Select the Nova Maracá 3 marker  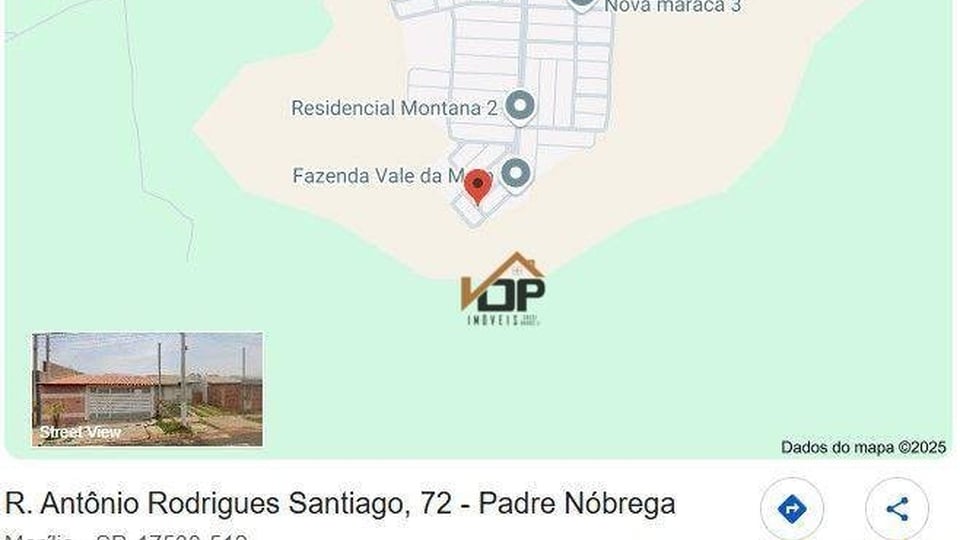[582, 3]
